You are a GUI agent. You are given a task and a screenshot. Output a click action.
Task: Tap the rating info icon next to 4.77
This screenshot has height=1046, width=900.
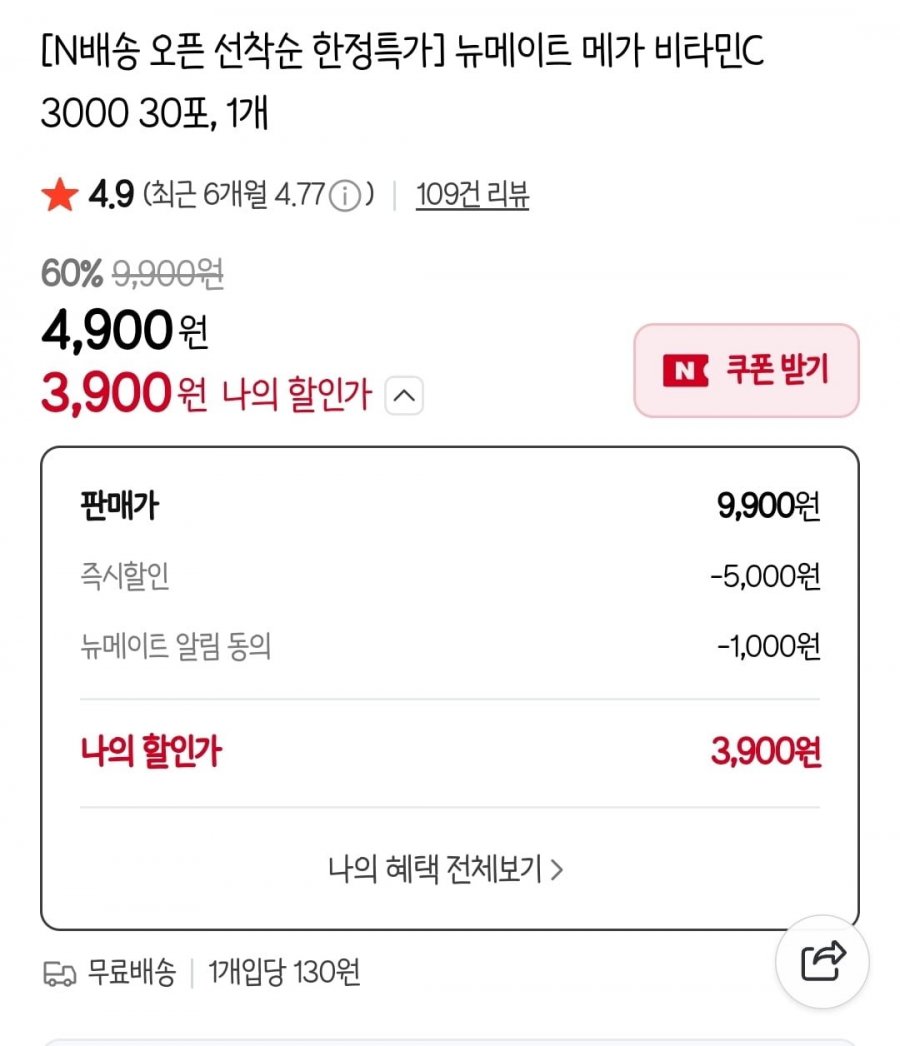pos(344,195)
